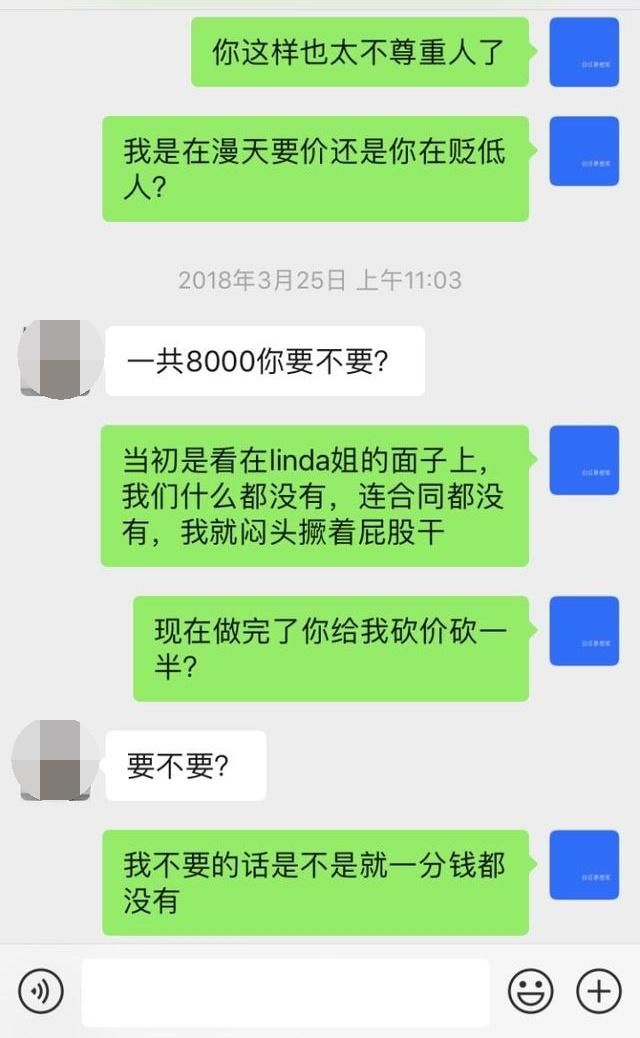Open the emoji picker

531,991
